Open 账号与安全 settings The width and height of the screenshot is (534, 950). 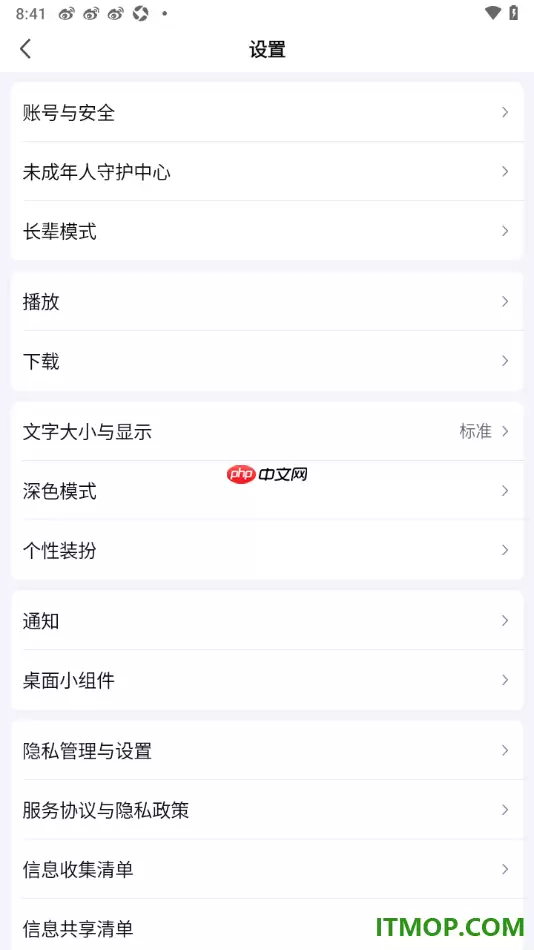[267, 112]
